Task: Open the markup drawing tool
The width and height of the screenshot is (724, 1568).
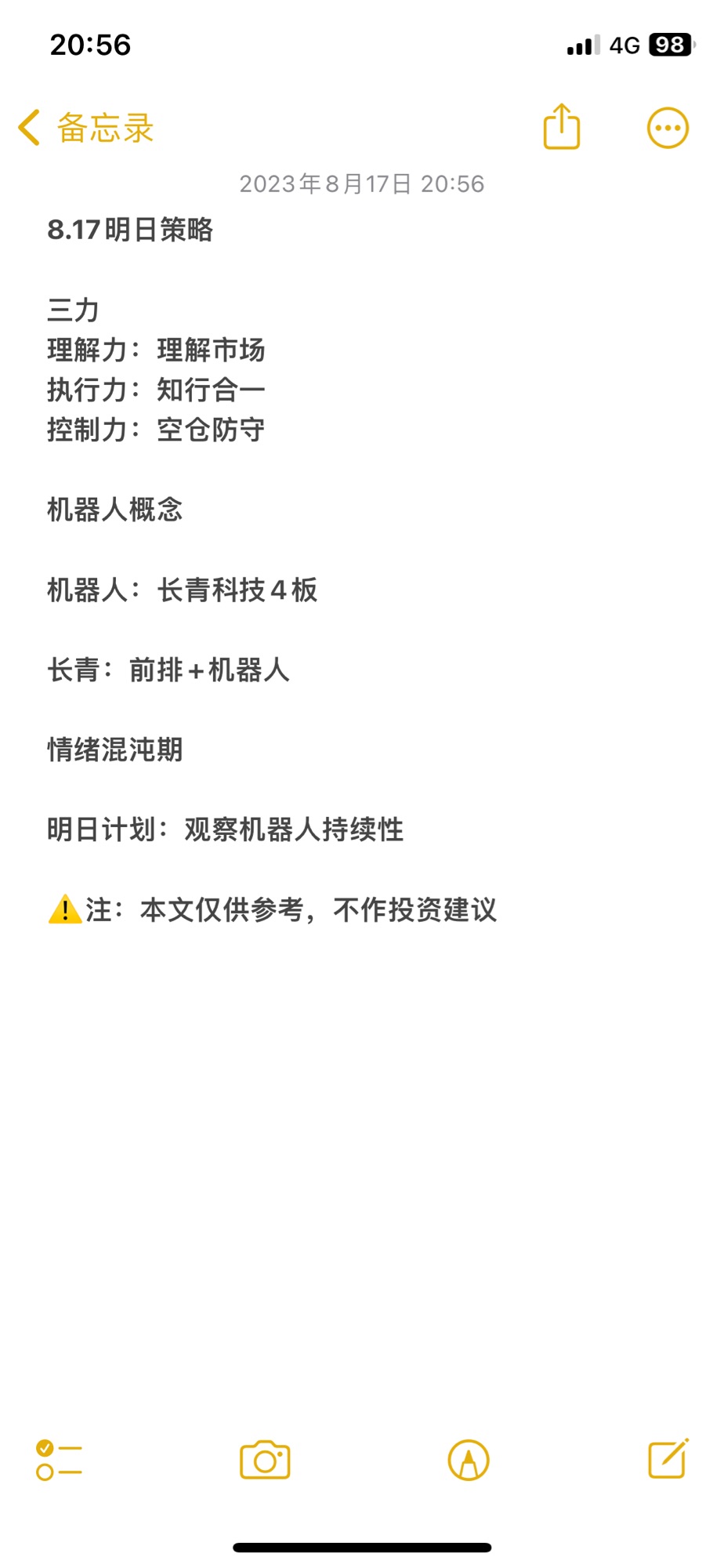Action: [469, 1460]
